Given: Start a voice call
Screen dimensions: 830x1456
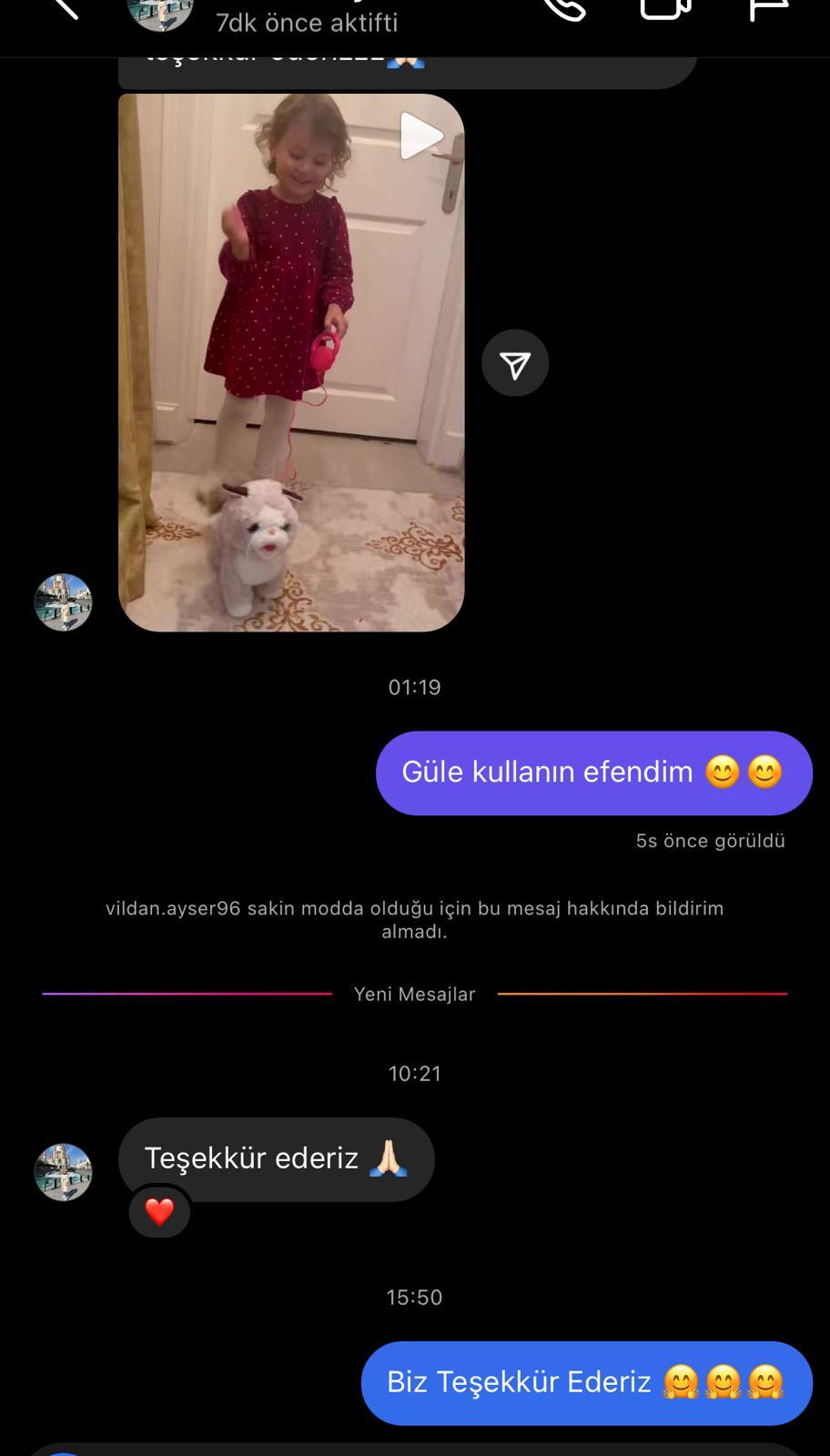Looking at the screenshot, I should pyautogui.click(x=564, y=9).
